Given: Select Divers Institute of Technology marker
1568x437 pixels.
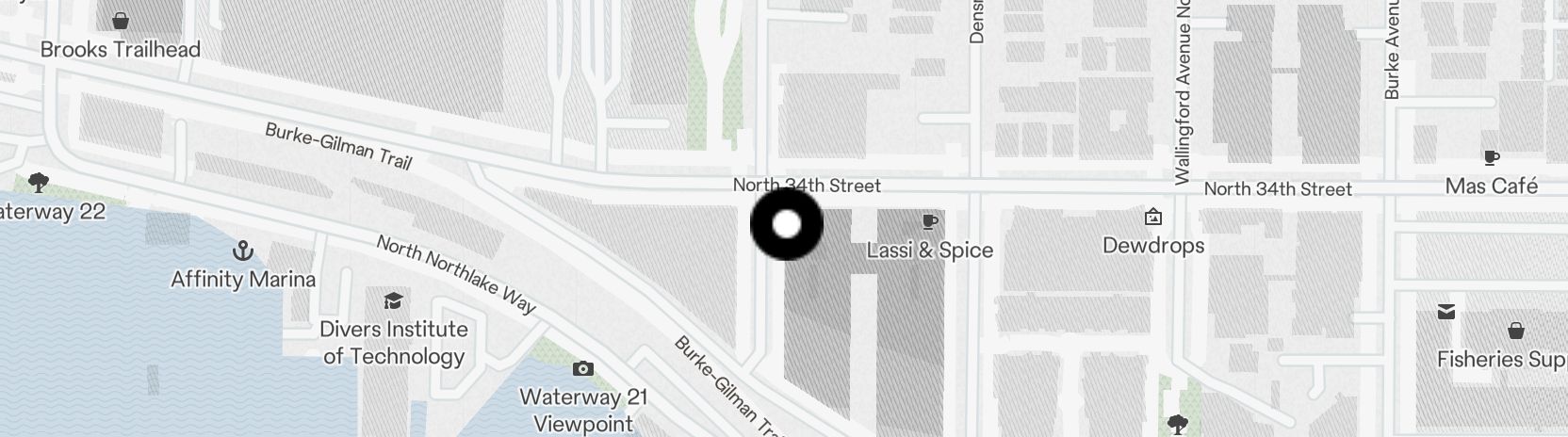Looking at the screenshot, I should 393,301.
